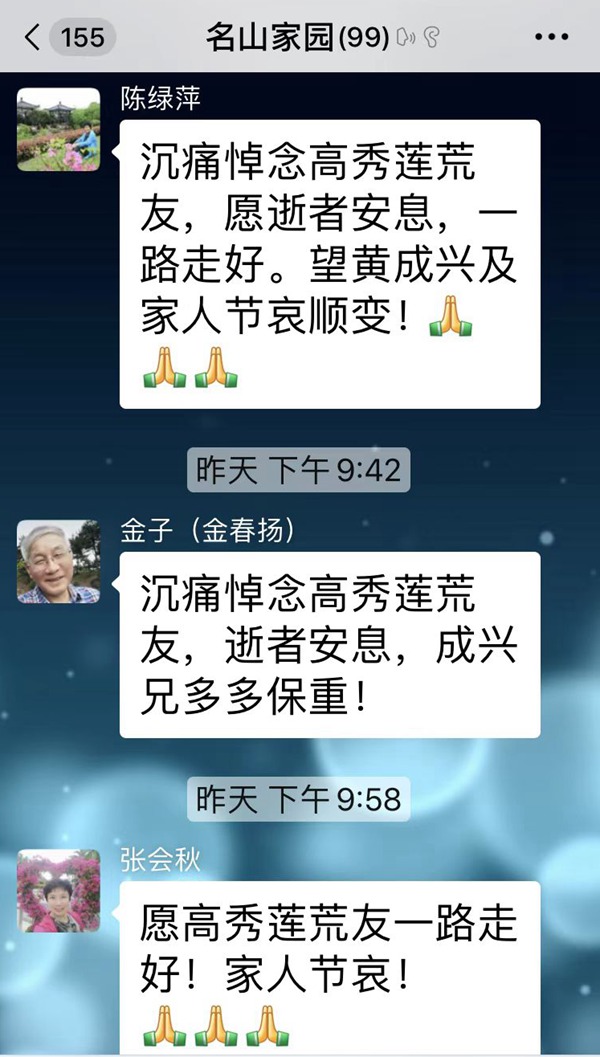The height and width of the screenshot is (1057, 600).
Task: Open 金子 (金春扬) profile avatar
Action: [x=58, y=561]
